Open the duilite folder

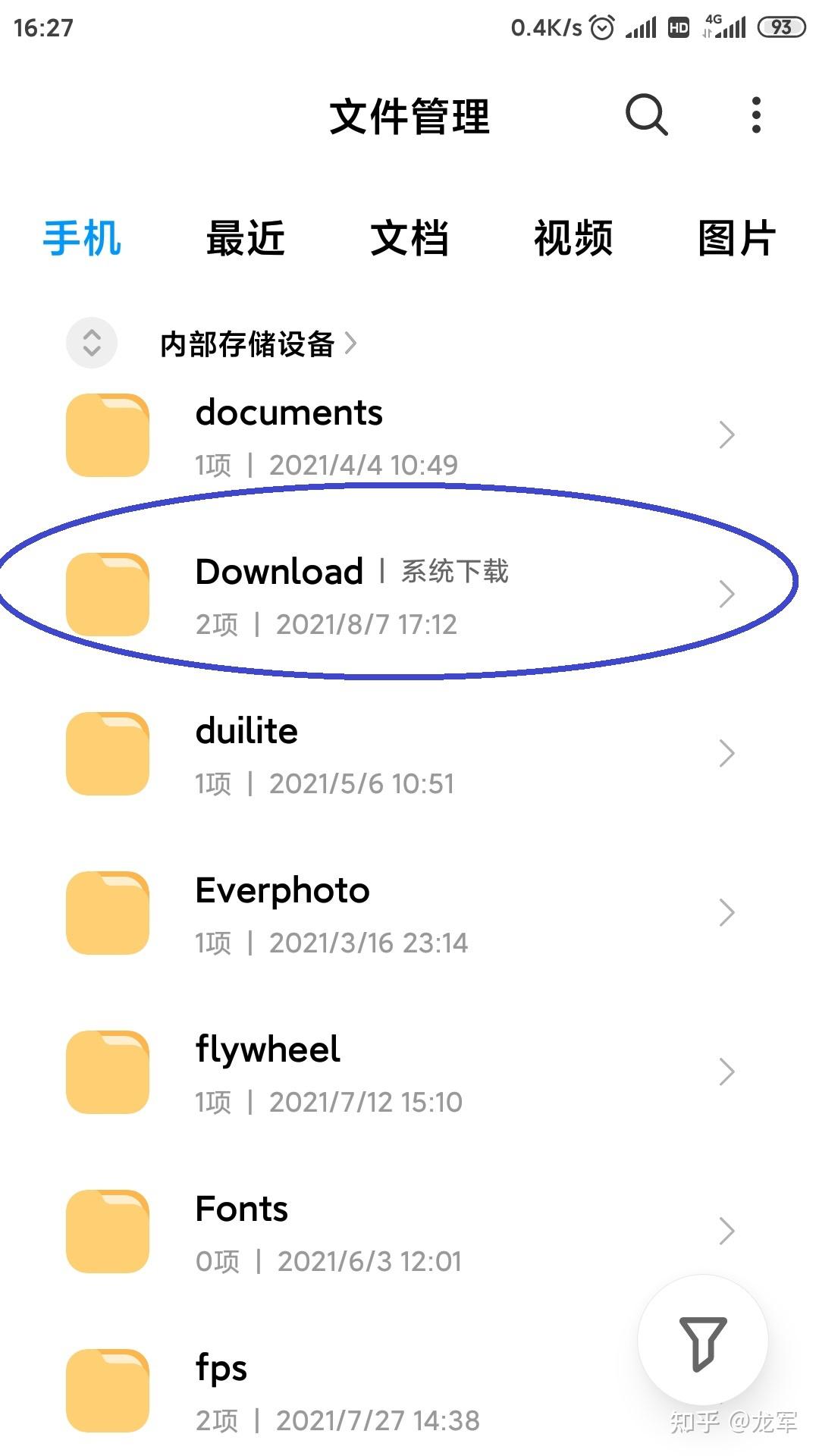tap(409, 754)
